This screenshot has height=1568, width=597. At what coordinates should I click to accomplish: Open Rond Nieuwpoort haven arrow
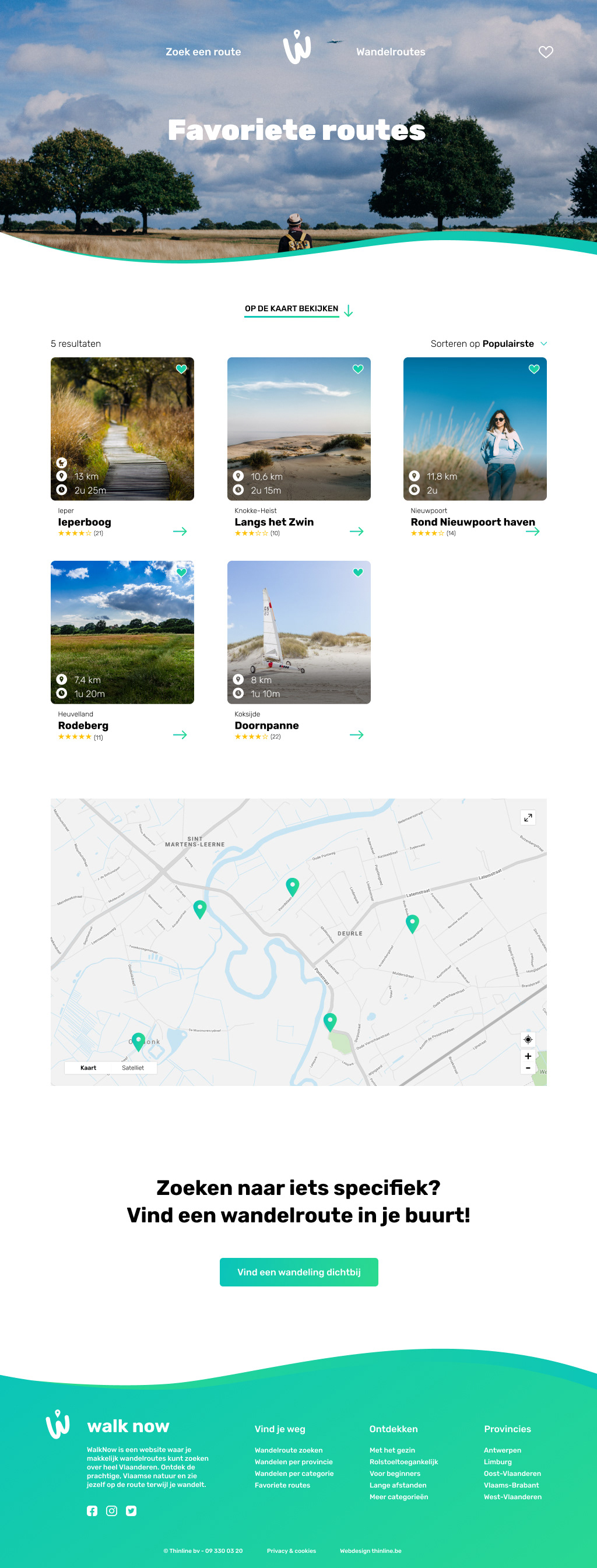(532, 532)
